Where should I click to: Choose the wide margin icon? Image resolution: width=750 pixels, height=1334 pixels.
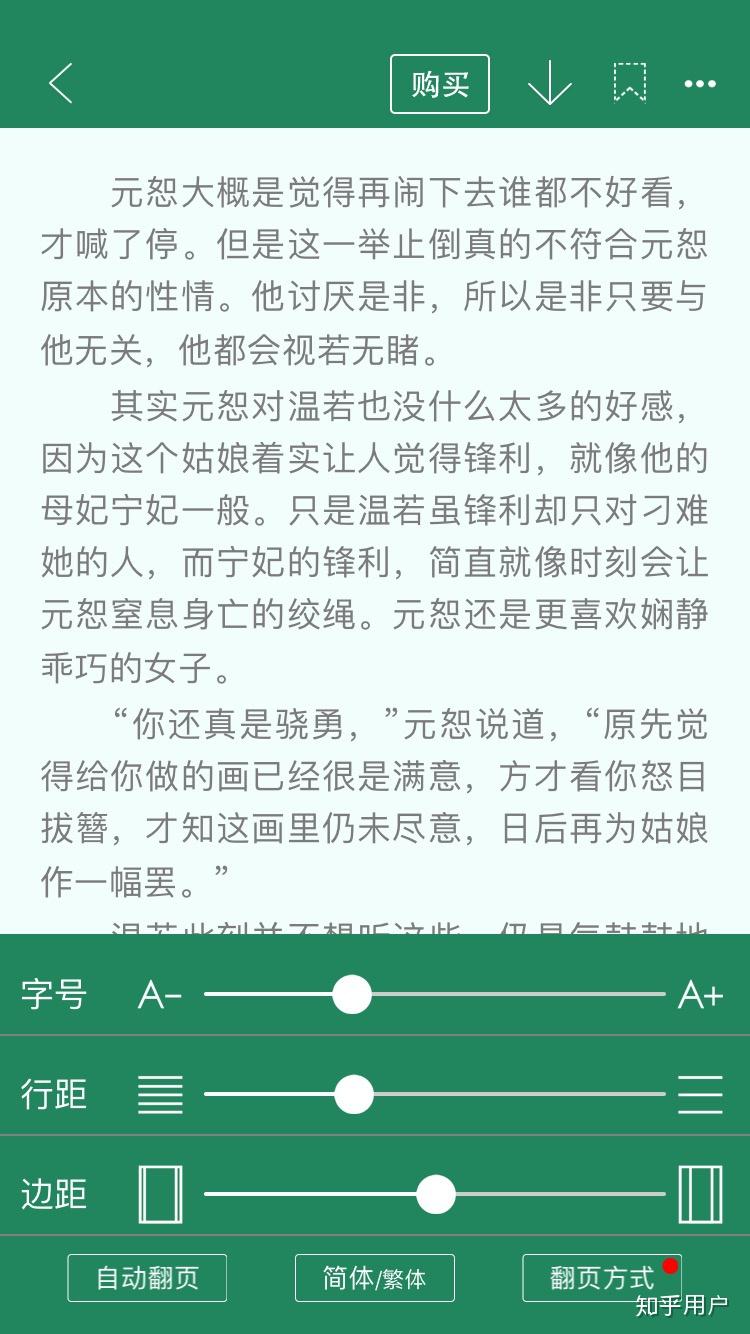[700, 1194]
